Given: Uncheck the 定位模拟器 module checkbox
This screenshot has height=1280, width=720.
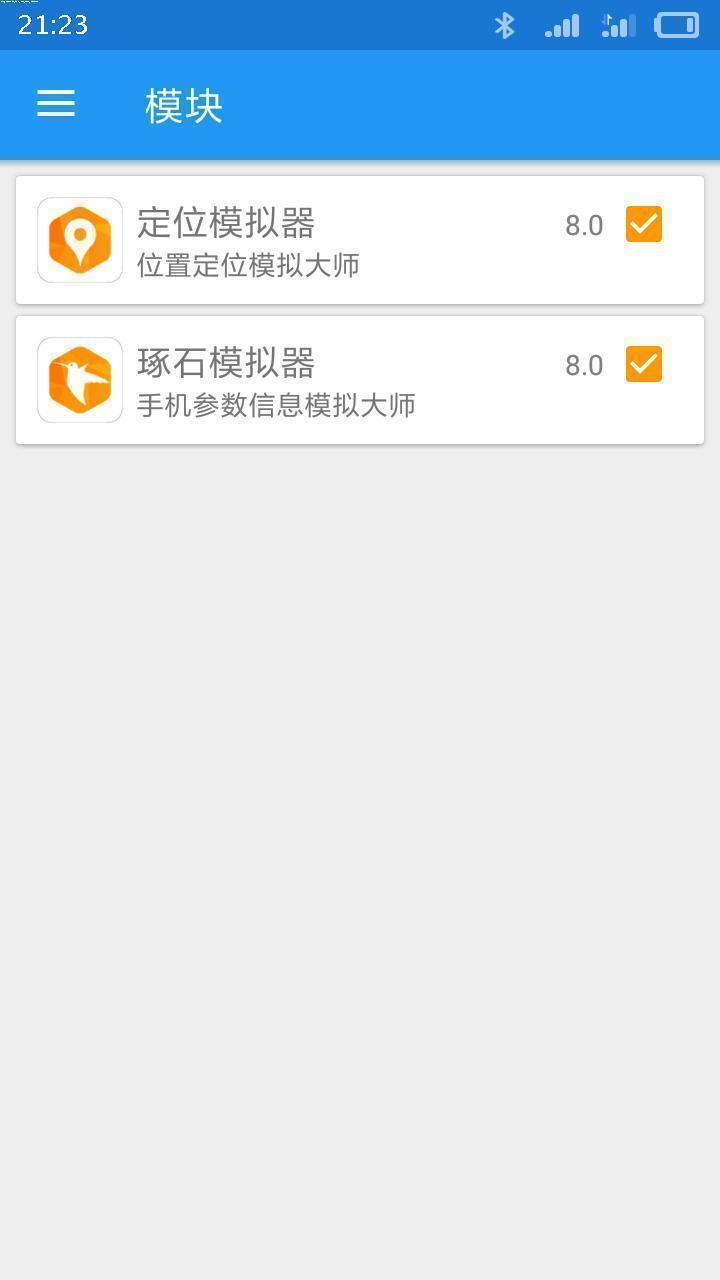Looking at the screenshot, I should click(x=644, y=224).
